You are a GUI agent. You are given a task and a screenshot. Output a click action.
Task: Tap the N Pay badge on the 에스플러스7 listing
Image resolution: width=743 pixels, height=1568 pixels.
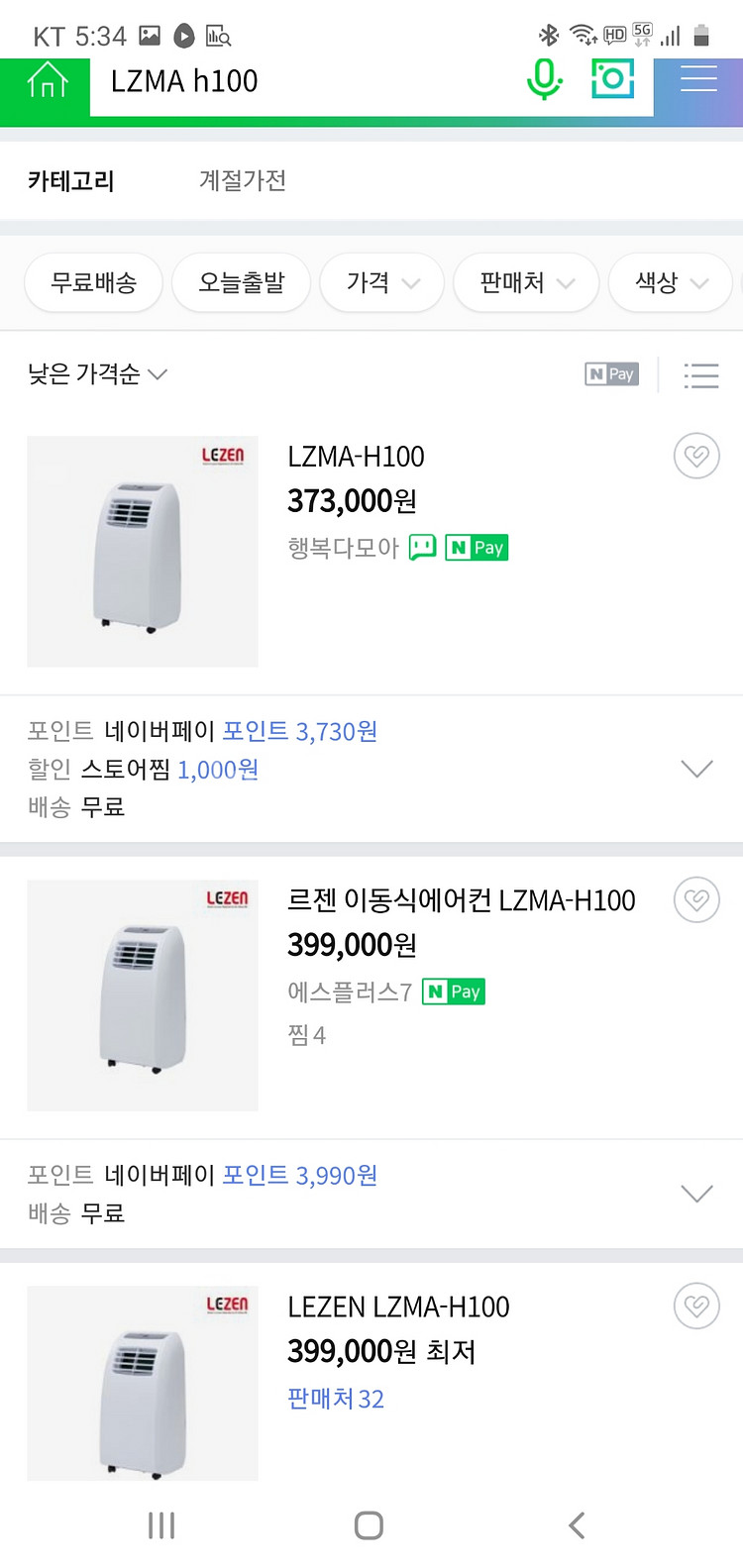[x=453, y=991]
